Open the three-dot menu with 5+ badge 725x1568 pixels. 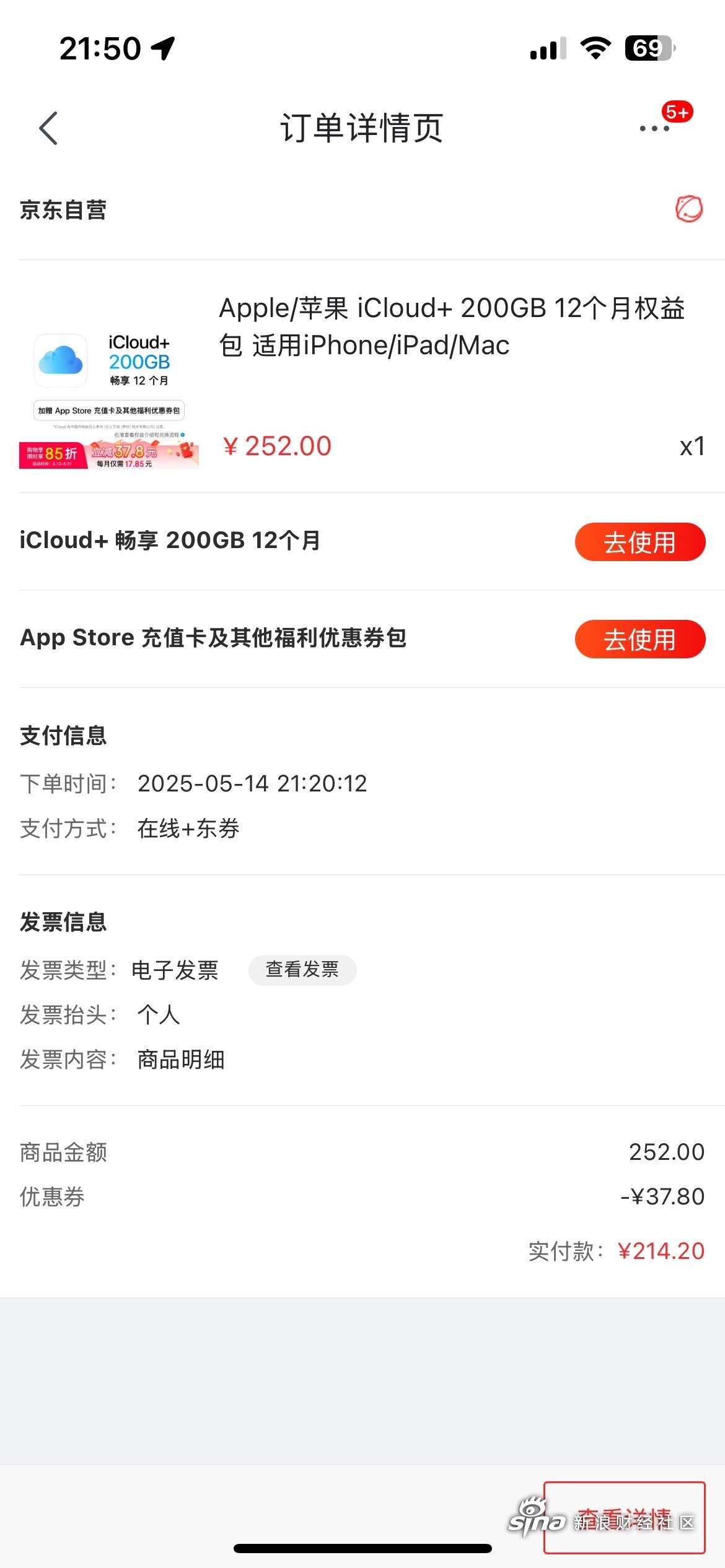pos(655,128)
